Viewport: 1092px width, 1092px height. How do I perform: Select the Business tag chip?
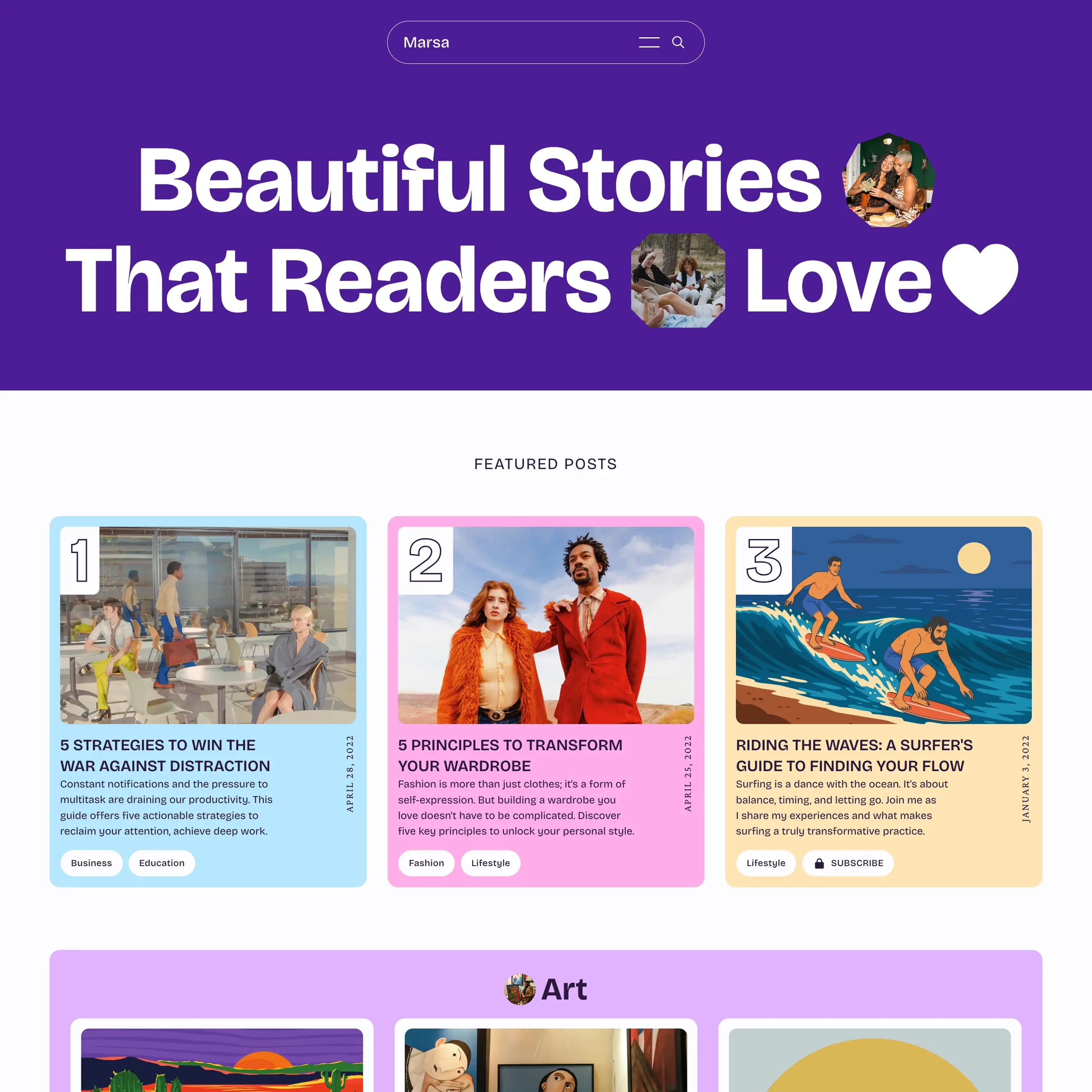click(x=91, y=863)
